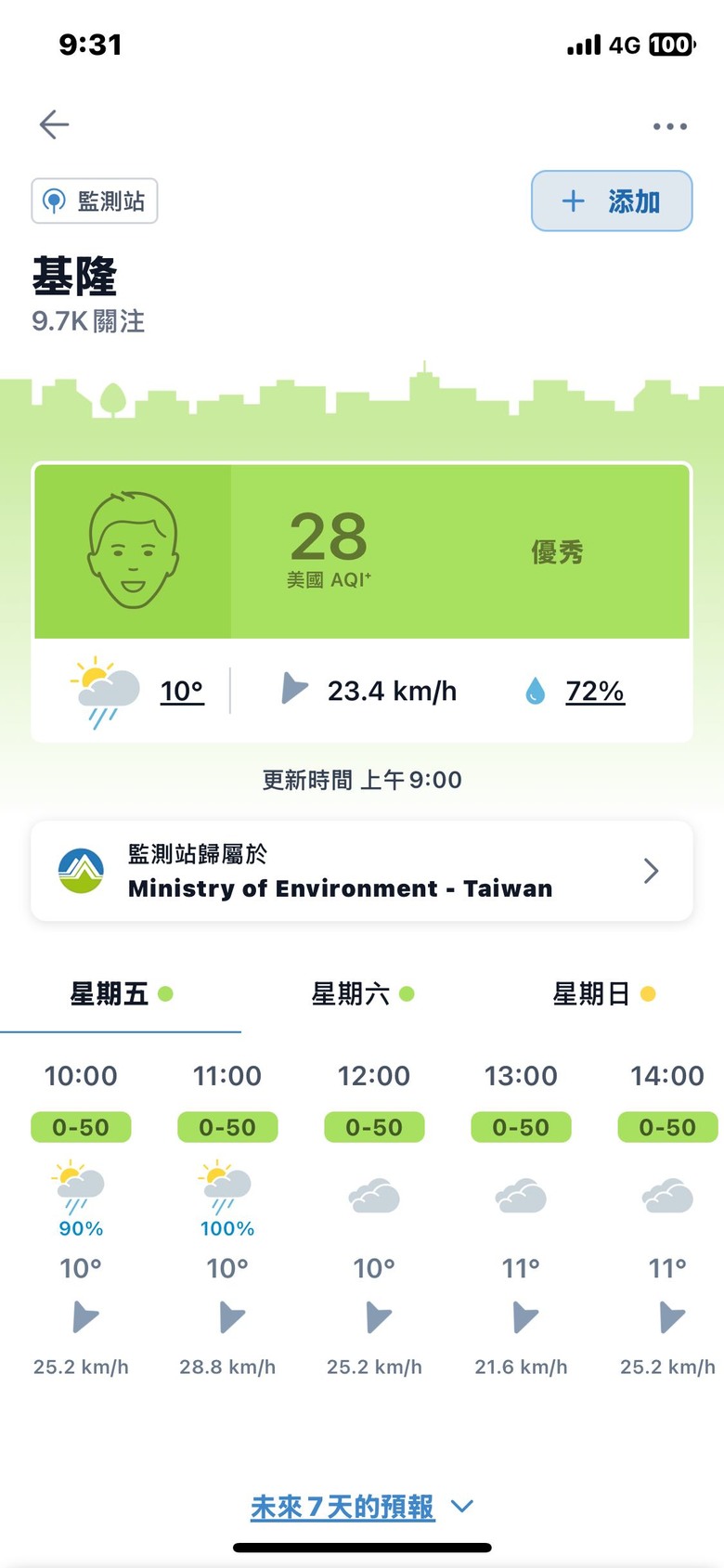Switch to the 星期日 tab

pyautogui.click(x=603, y=994)
